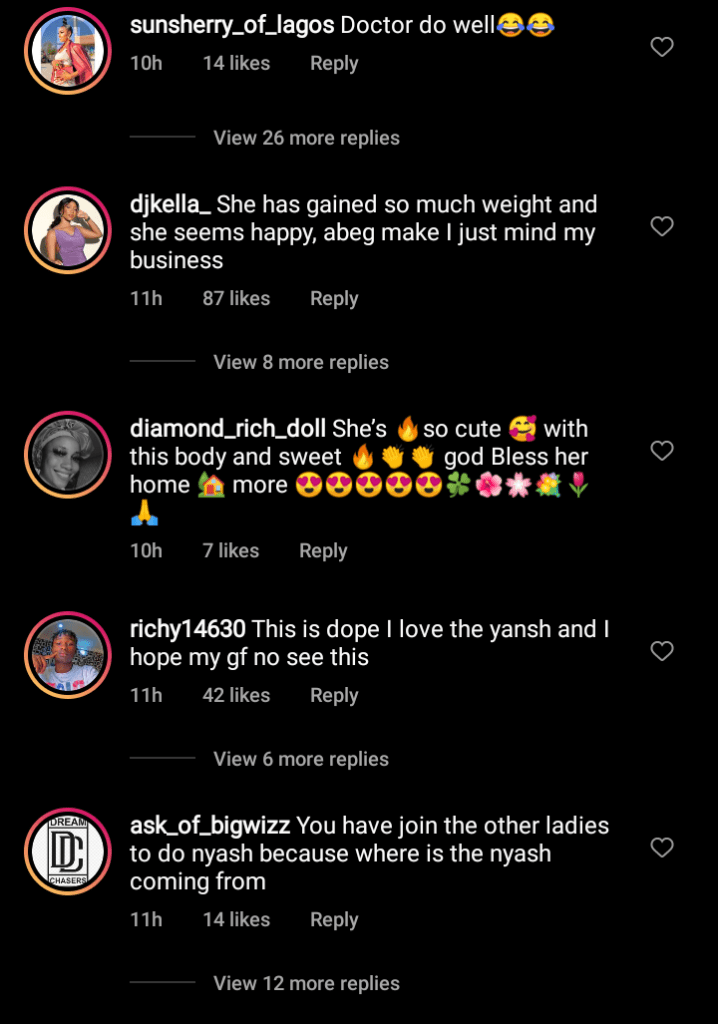The image size is (718, 1024).
Task: Expand View 6 more replies
Action: 301,759
